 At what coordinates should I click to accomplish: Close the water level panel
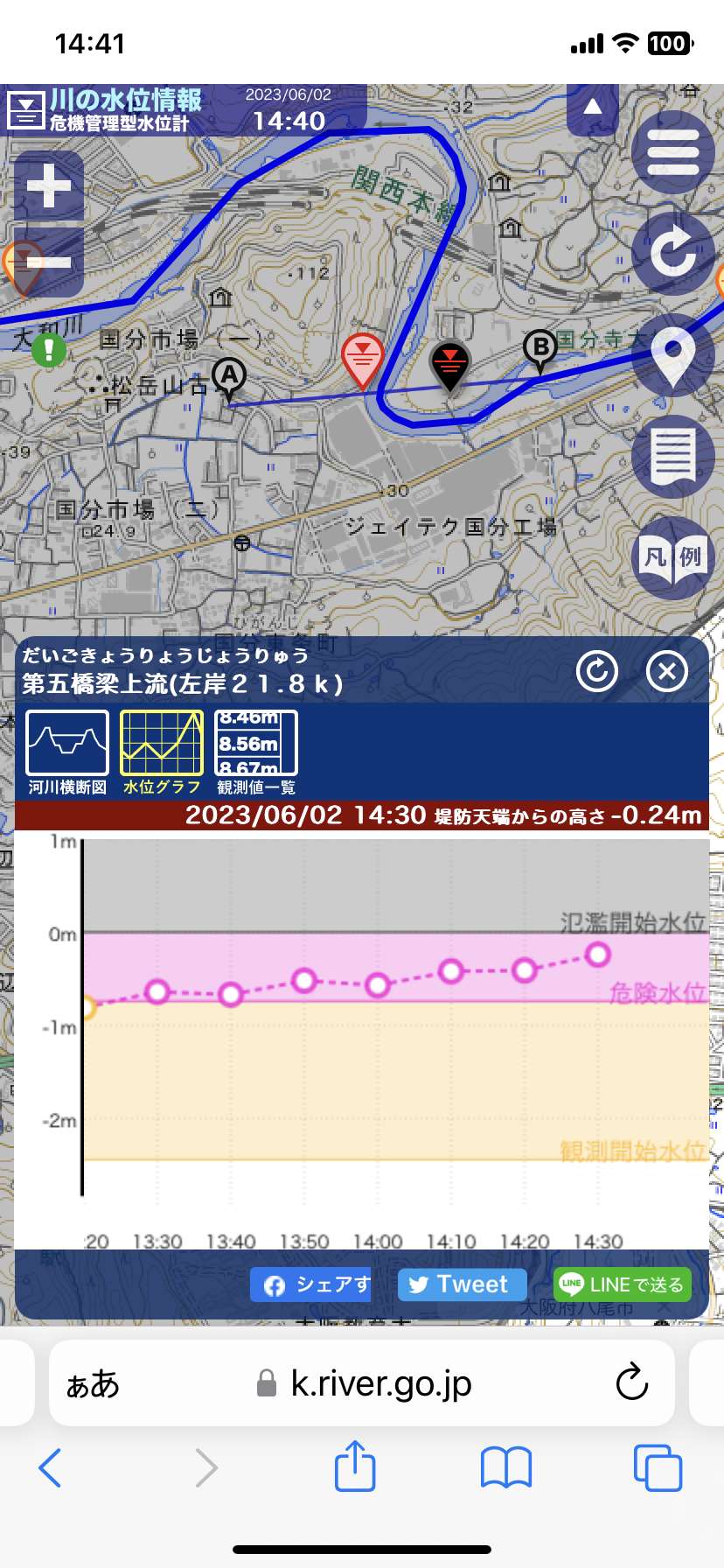pyautogui.click(x=667, y=671)
